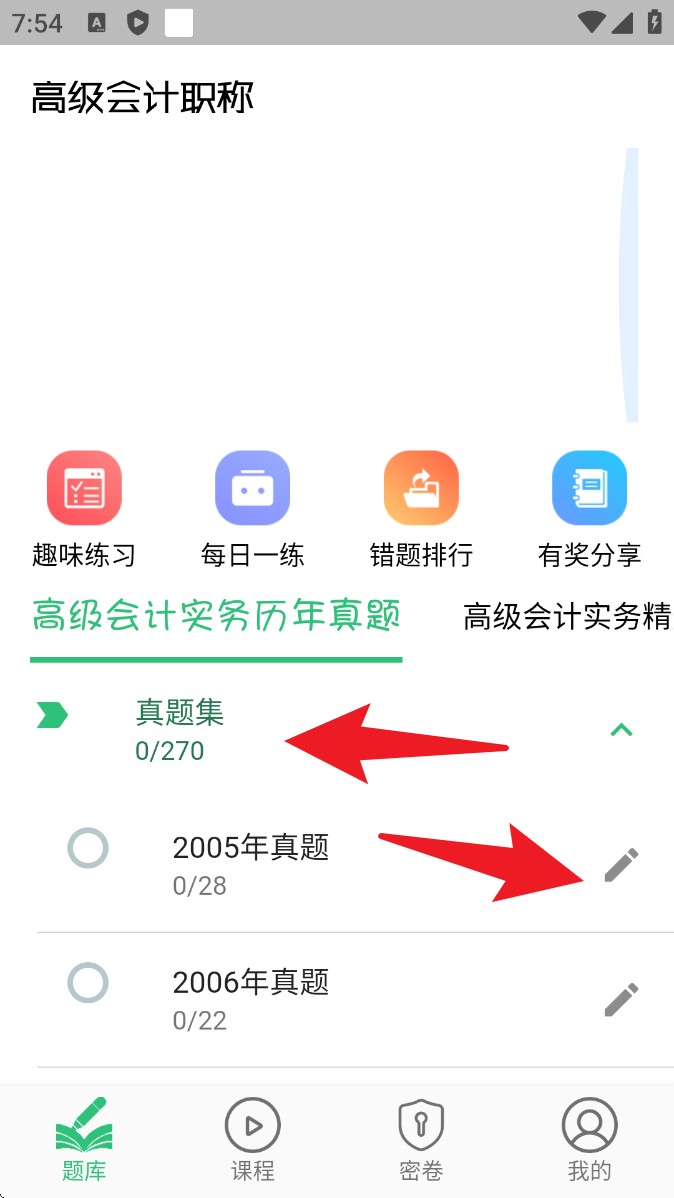Tap the pencil icon for 2006年真题
The height and width of the screenshot is (1198, 674).
click(621, 999)
